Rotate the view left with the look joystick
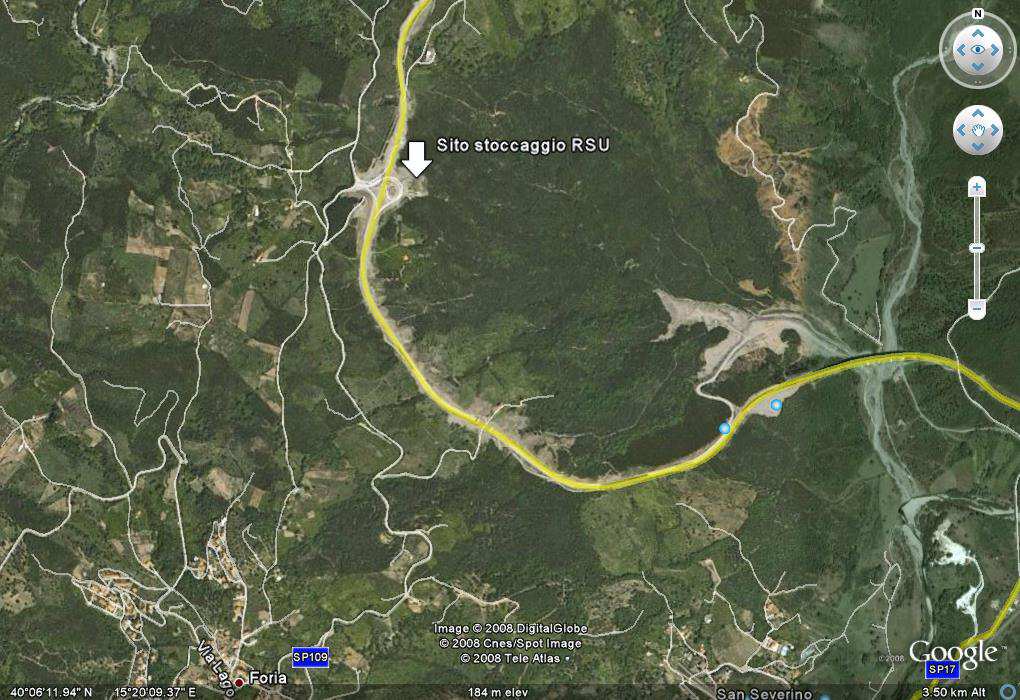Screen dimensions: 1020x700 pyautogui.click(x=960, y=50)
